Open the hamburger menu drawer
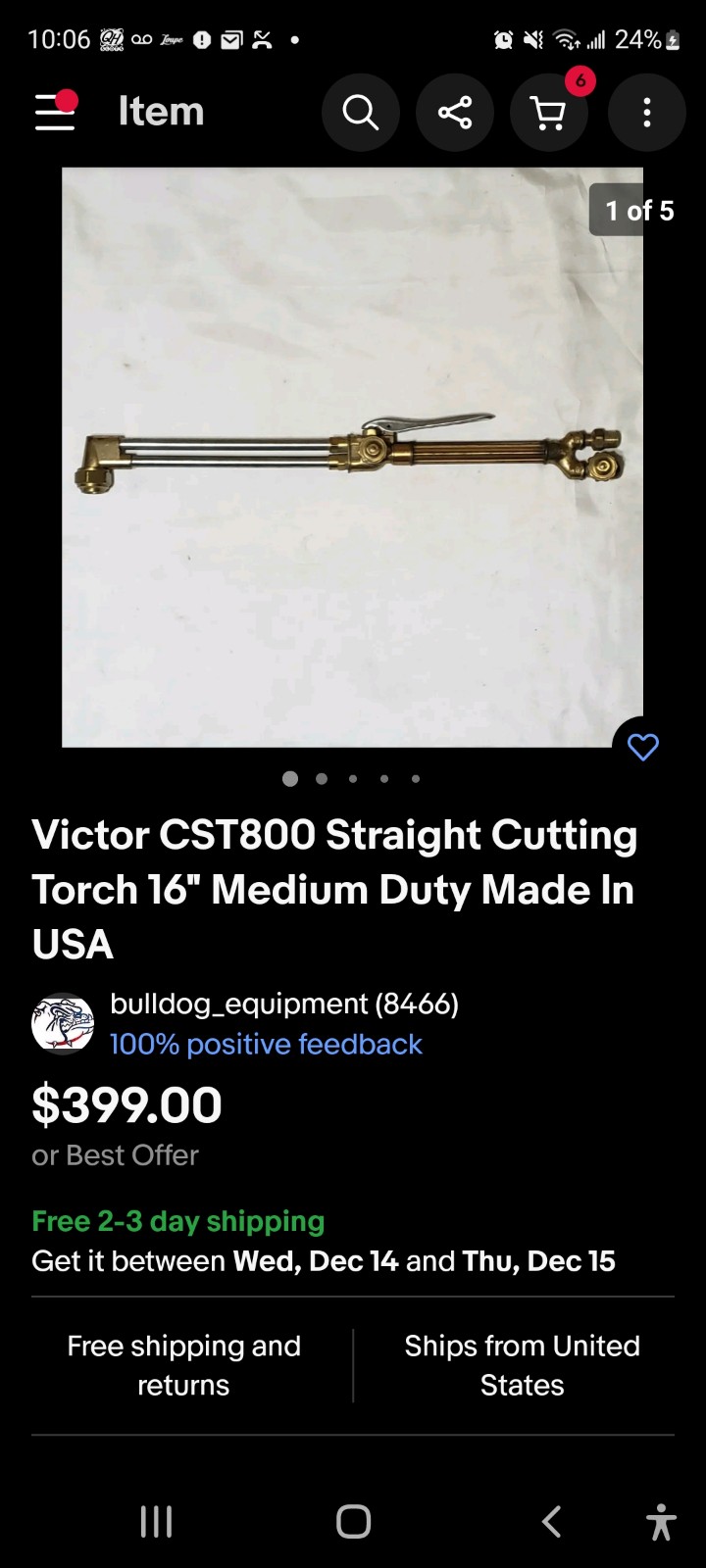Viewport: 706px width, 1568px height. (55, 112)
